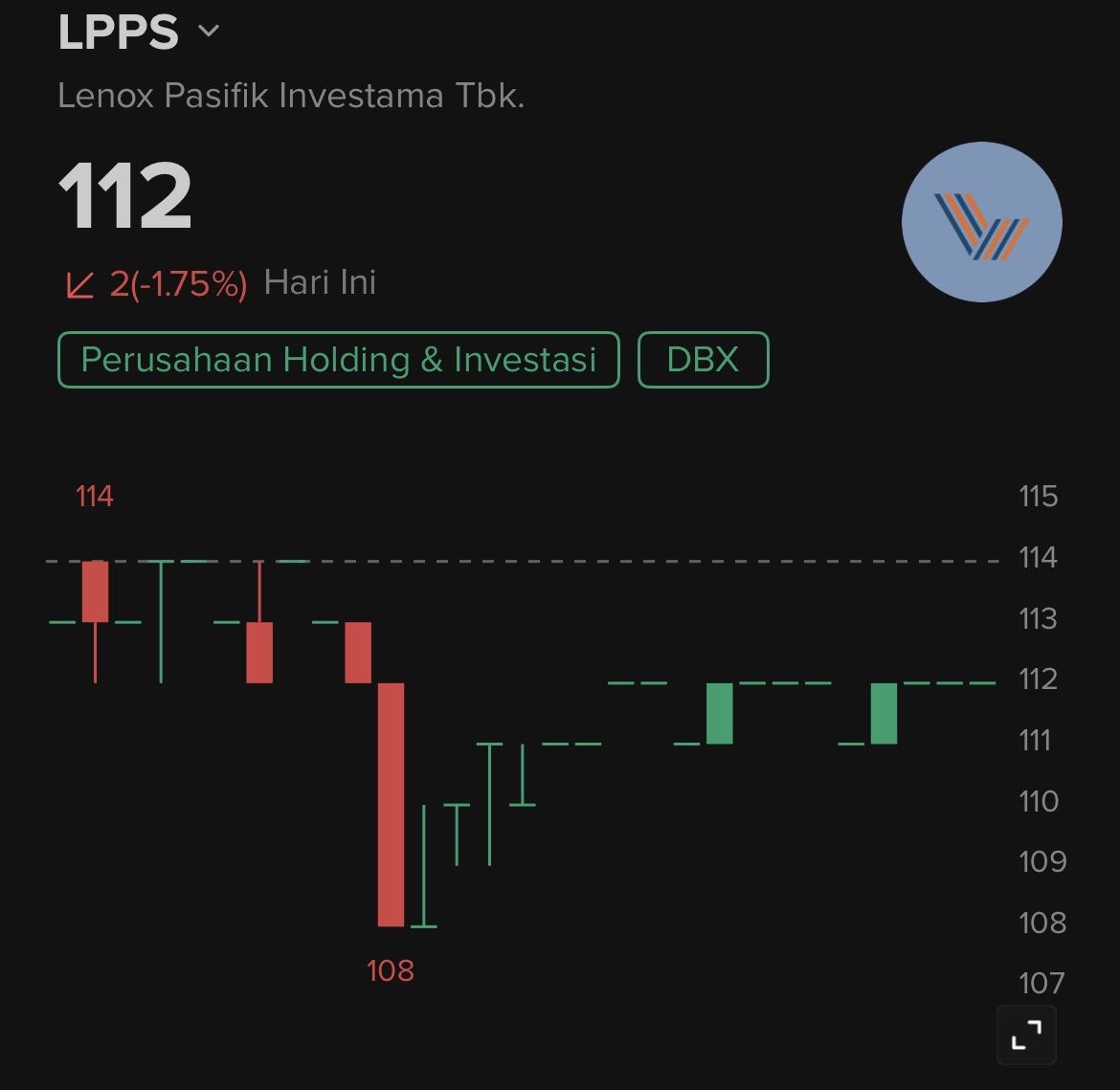Select the Perusahaan Holding & Investasi chip

339,360
